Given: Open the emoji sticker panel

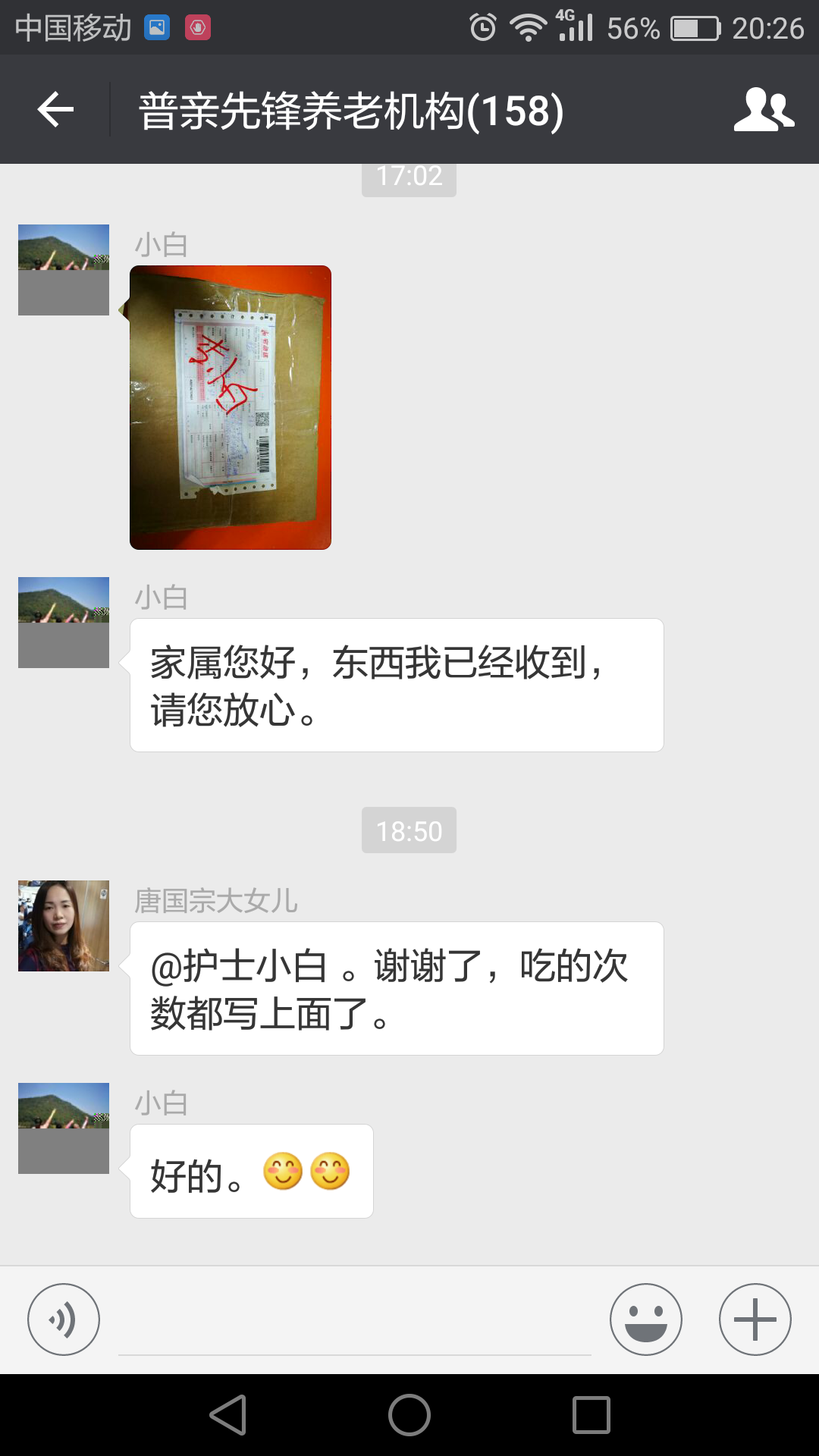Looking at the screenshot, I should (645, 1319).
